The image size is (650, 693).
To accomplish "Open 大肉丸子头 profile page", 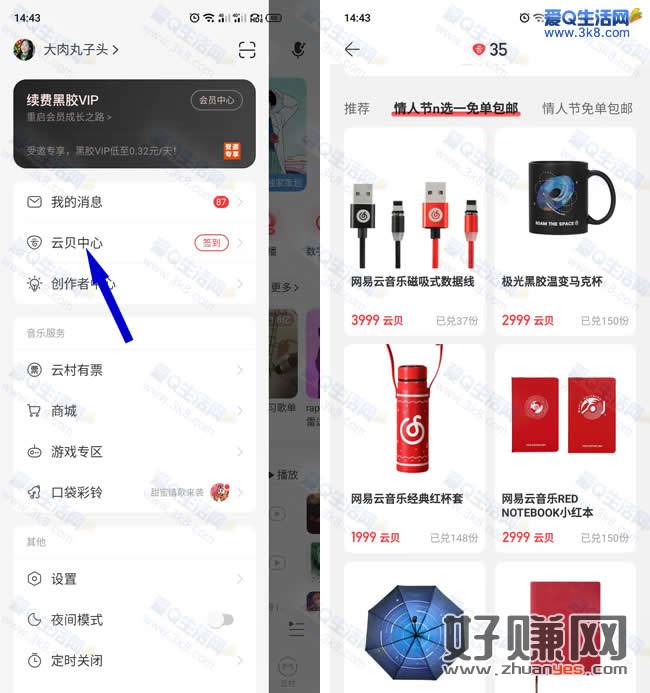I will pos(80,49).
